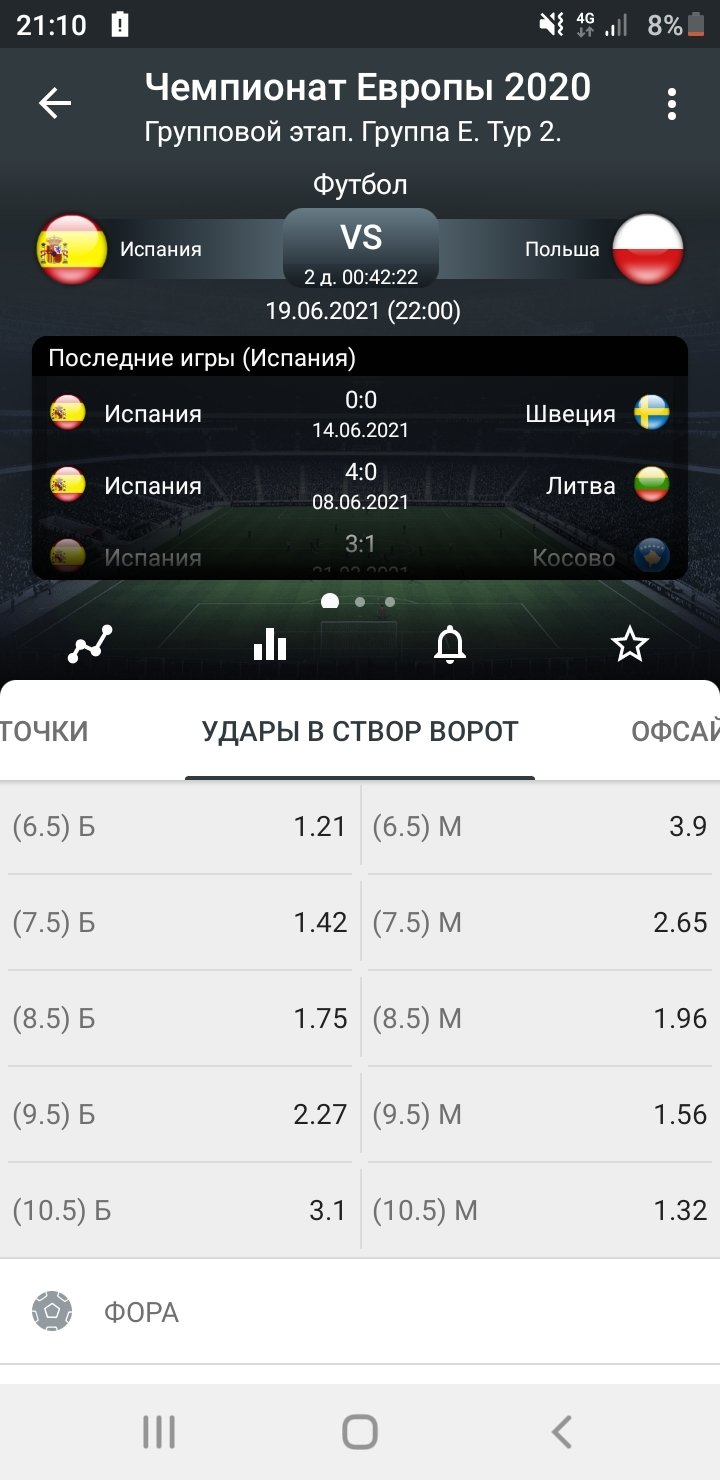View match statistics bar chart
720x1480 pixels.
(270, 645)
